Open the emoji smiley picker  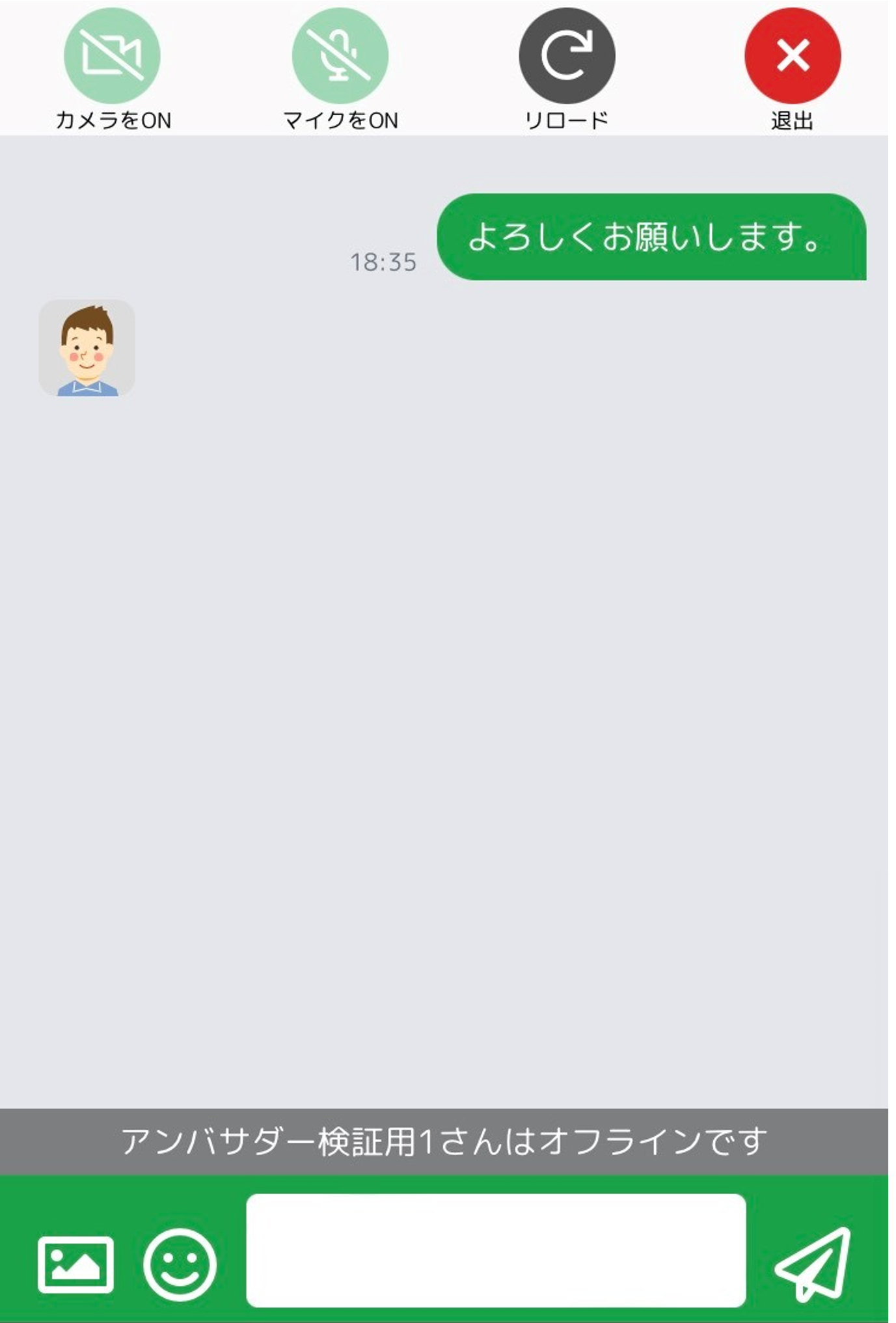[180, 1264]
